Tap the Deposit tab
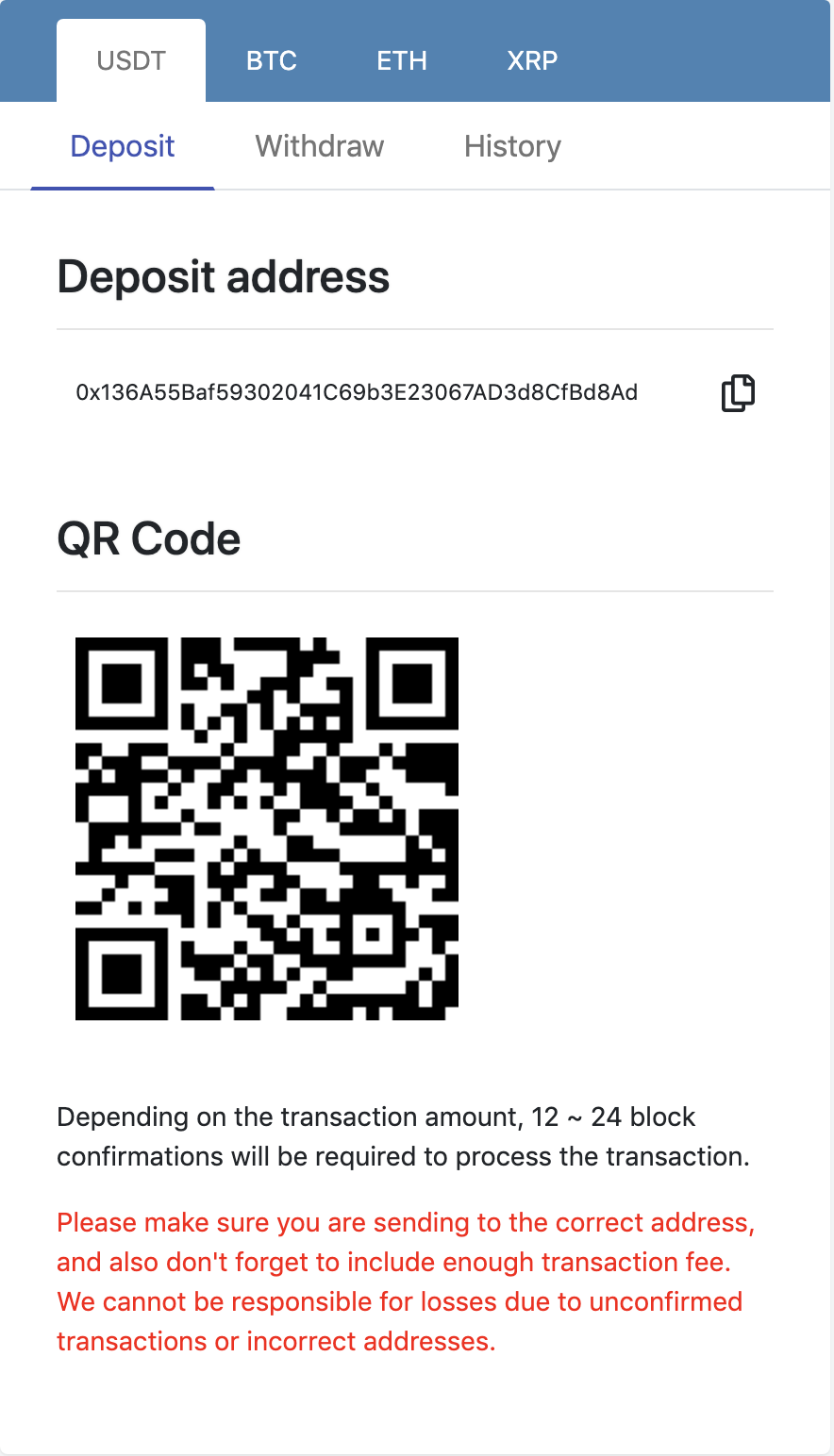This screenshot has width=834, height=1456. (x=123, y=146)
